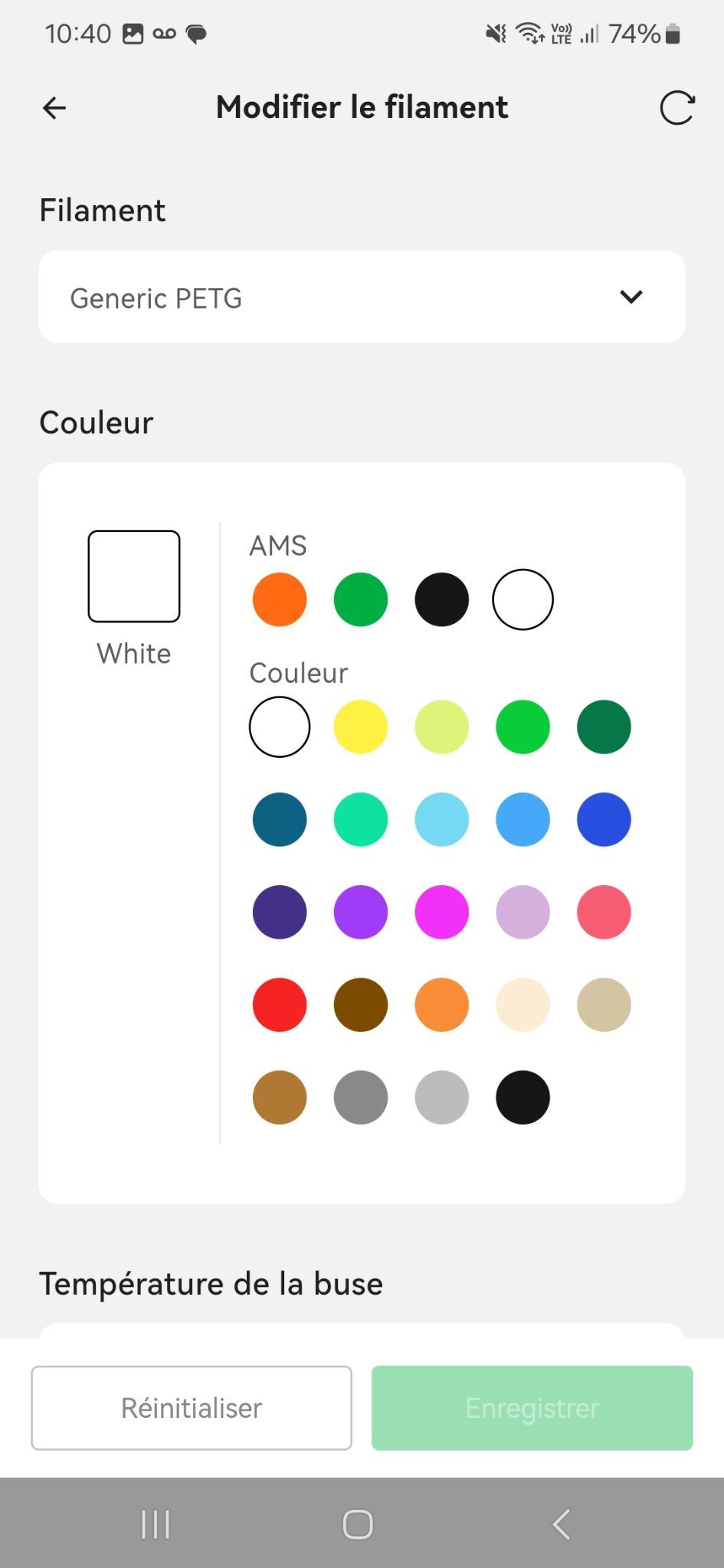The image size is (724, 1568).
Task: Pick the beige cream color swatch
Action: coord(523,1004)
